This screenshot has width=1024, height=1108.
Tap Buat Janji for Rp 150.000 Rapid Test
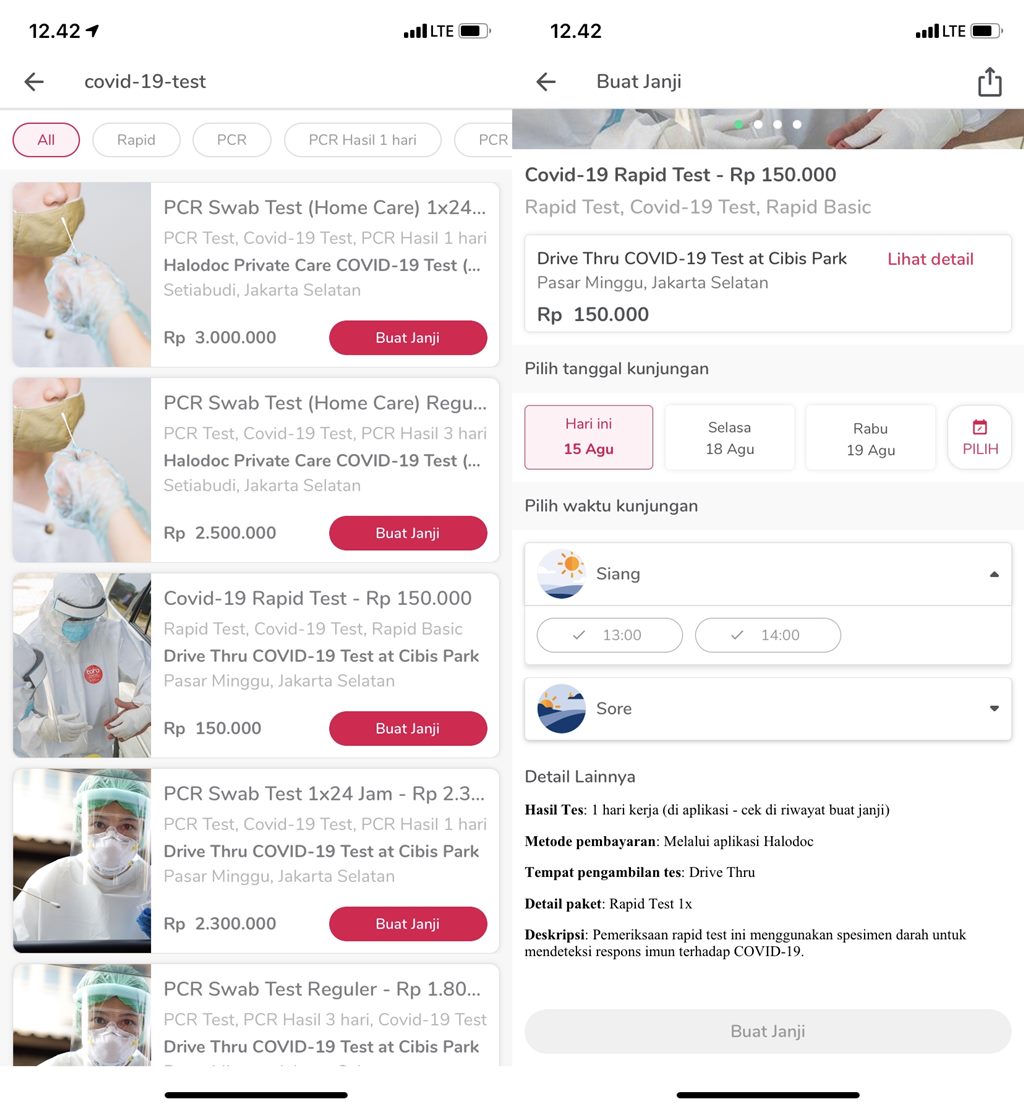pyautogui.click(x=407, y=729)
